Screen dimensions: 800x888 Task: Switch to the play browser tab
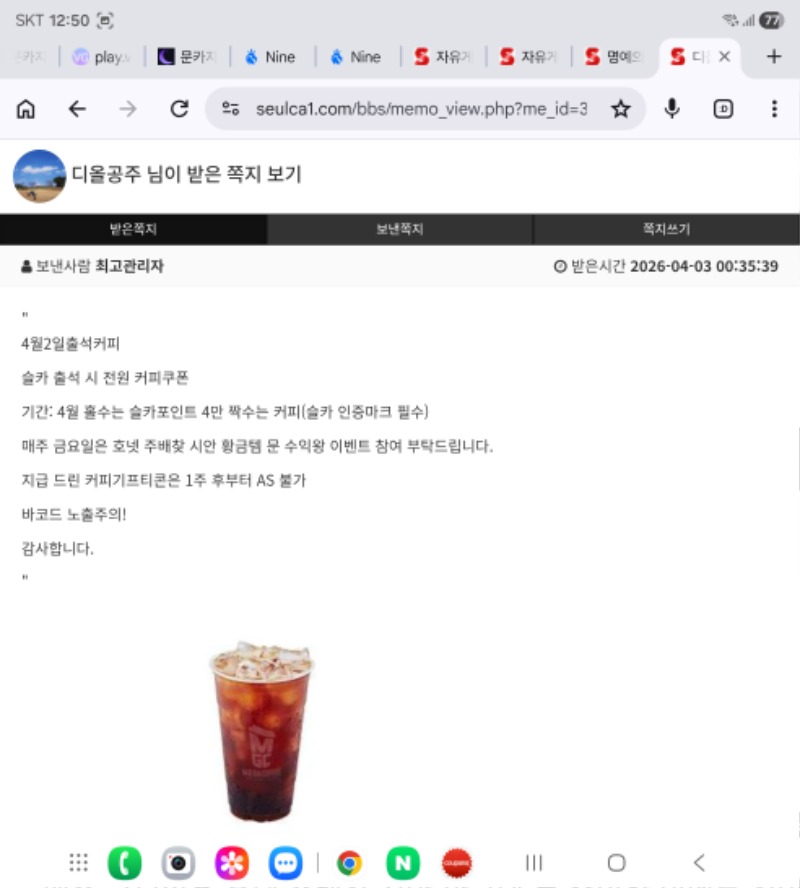[103, 57]
